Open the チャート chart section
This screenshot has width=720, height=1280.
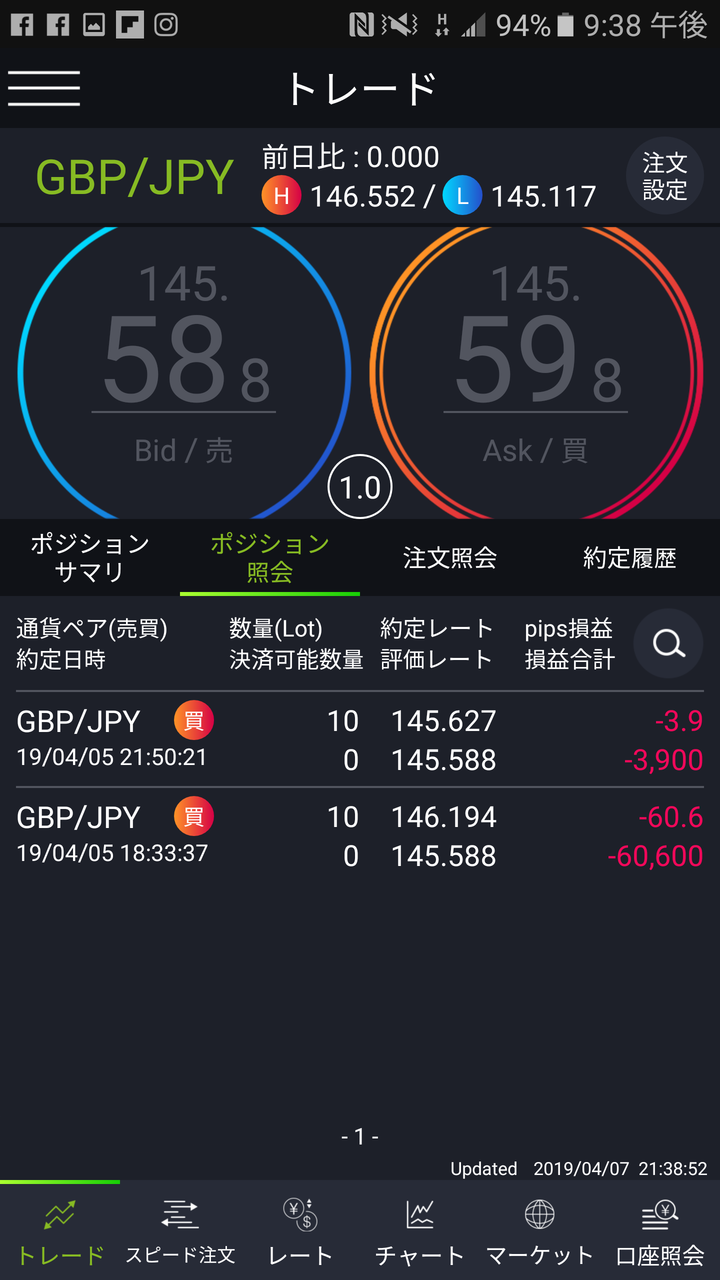click(420, 1232)
